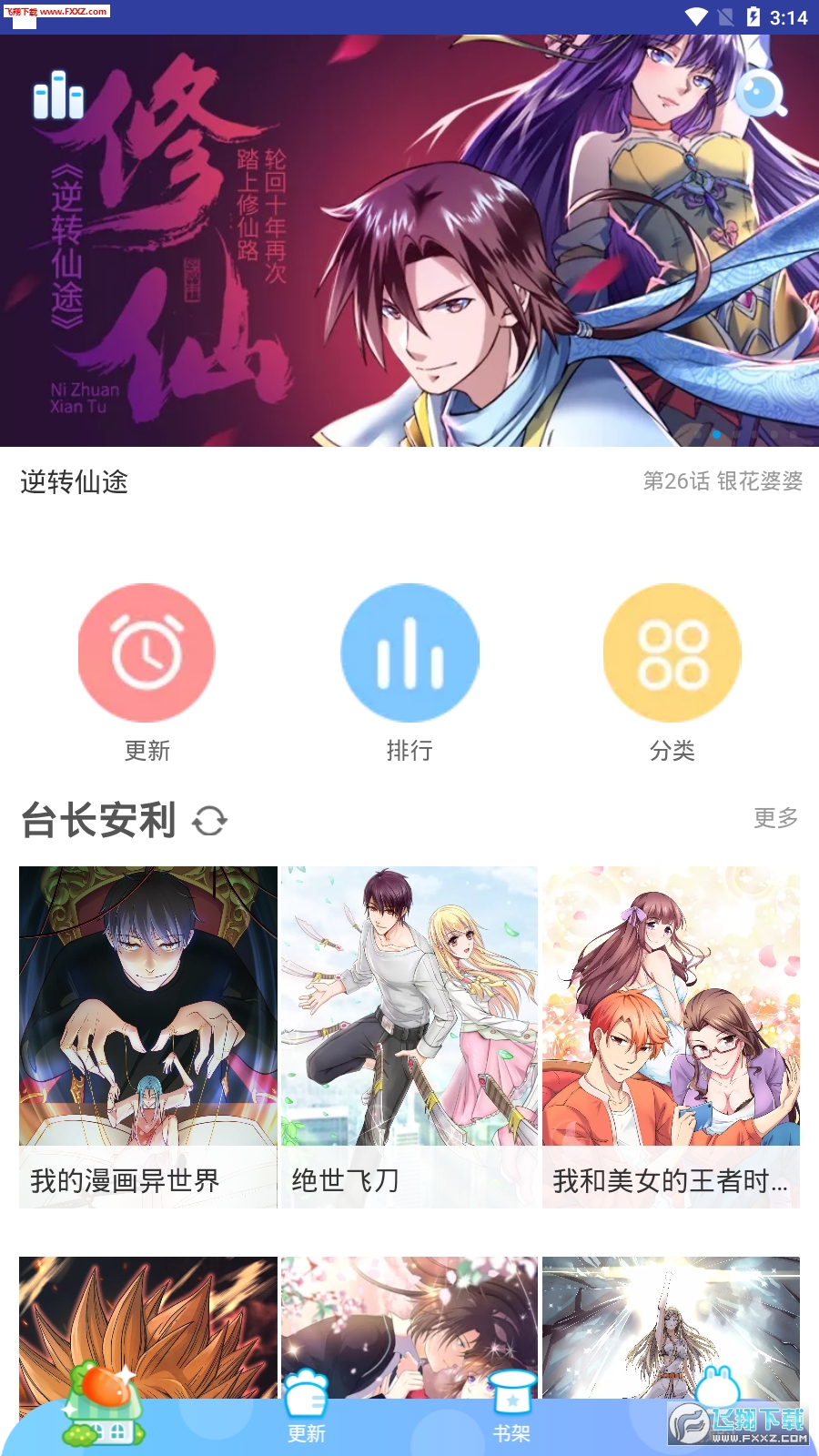The width and height of the screenshot is (819, 1456).
Task: Open the yellow 分类 category icon
Action: pos(671,652)
